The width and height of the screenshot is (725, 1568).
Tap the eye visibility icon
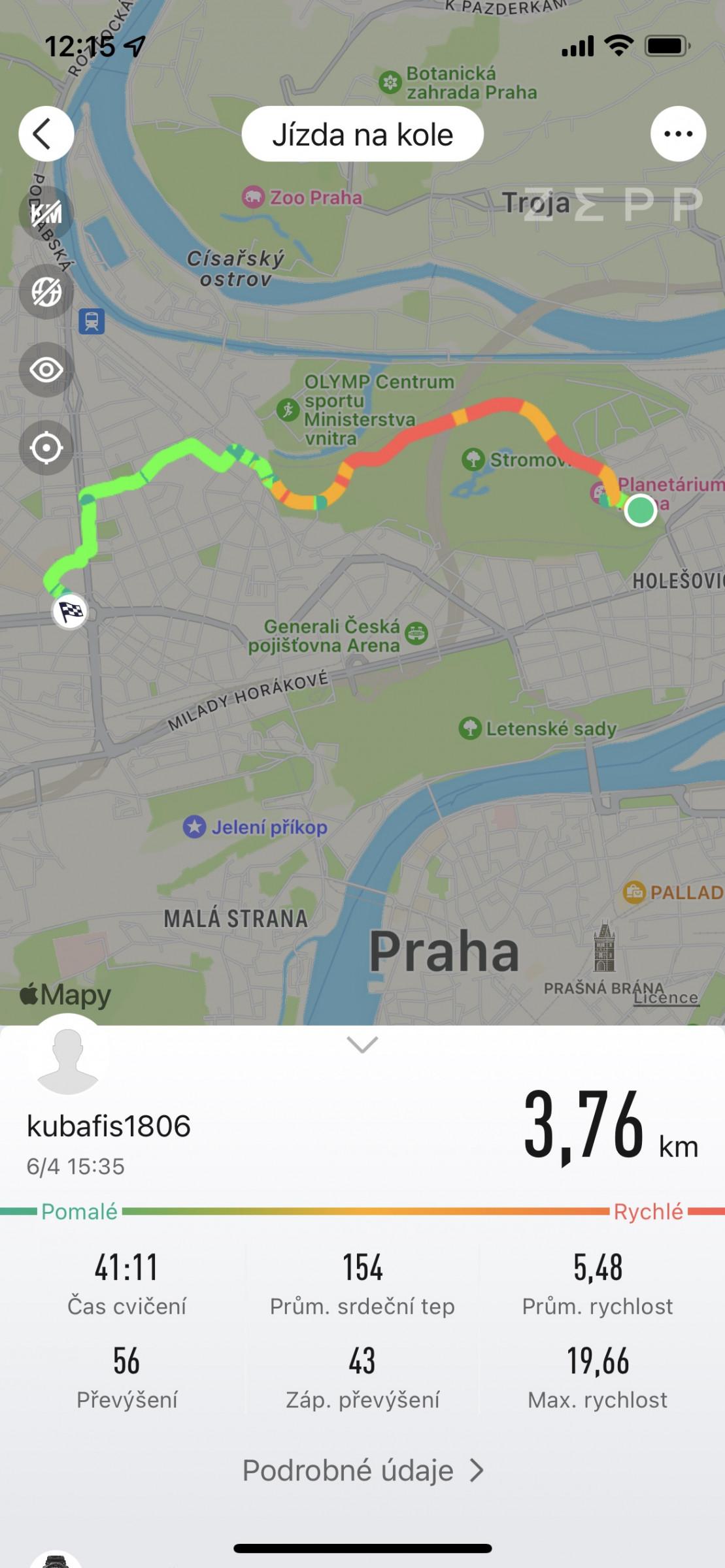pos(46,370)
